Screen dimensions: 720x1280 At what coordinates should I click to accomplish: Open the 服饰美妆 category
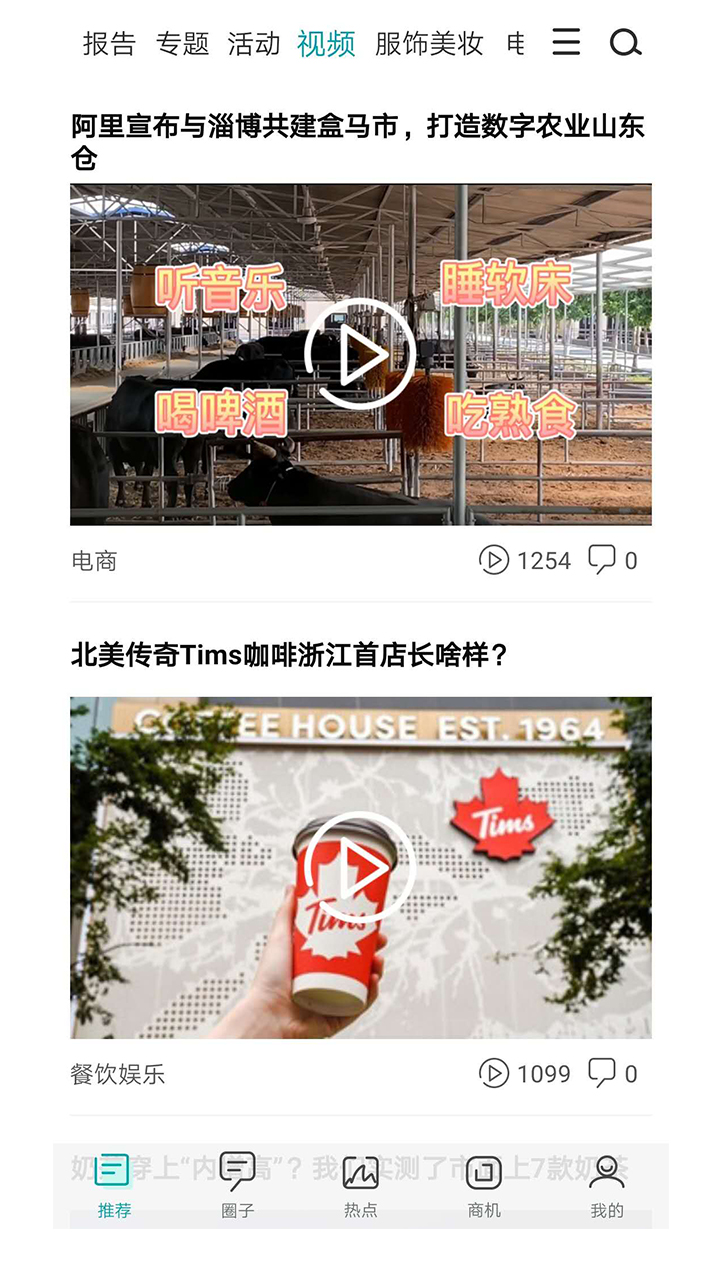tap(428, 44)
